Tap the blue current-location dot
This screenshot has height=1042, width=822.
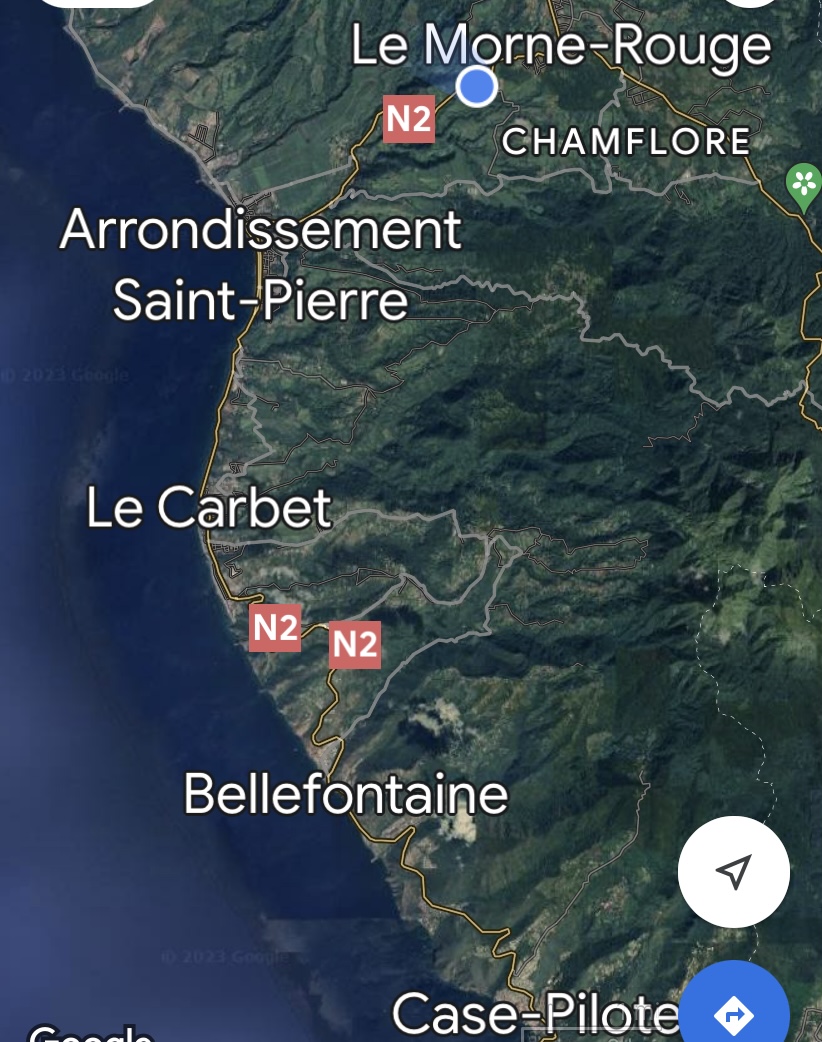coord(477,87)
